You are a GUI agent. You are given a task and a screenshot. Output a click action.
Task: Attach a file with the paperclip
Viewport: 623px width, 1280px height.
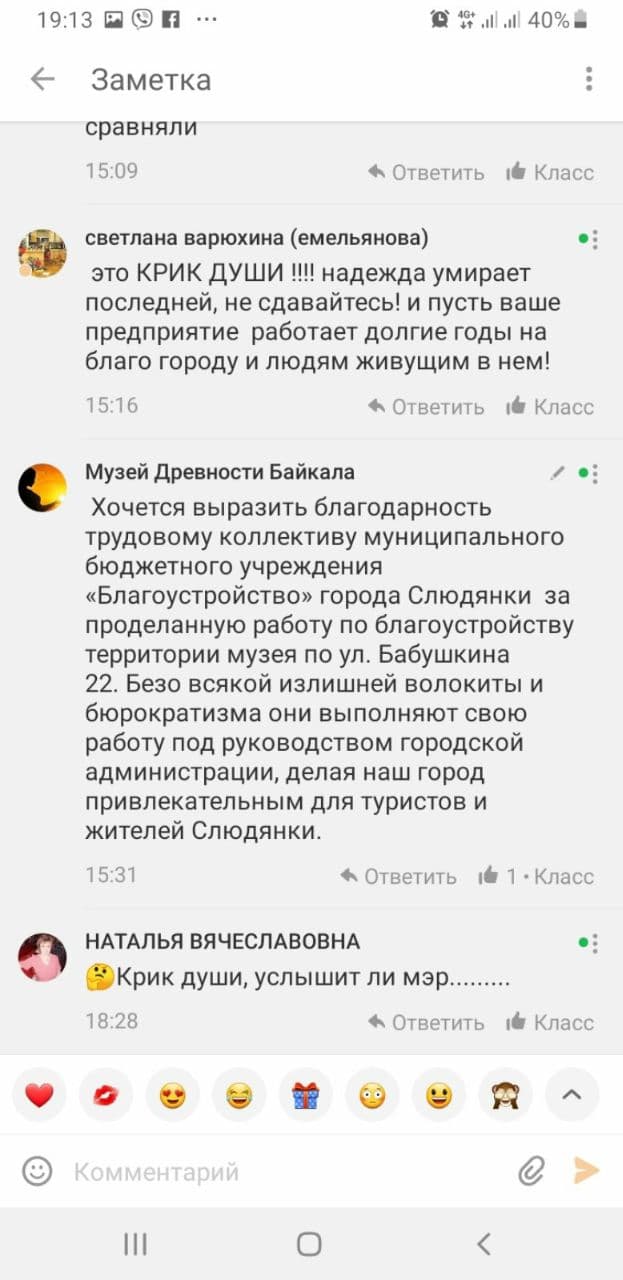pos(532,1171)
